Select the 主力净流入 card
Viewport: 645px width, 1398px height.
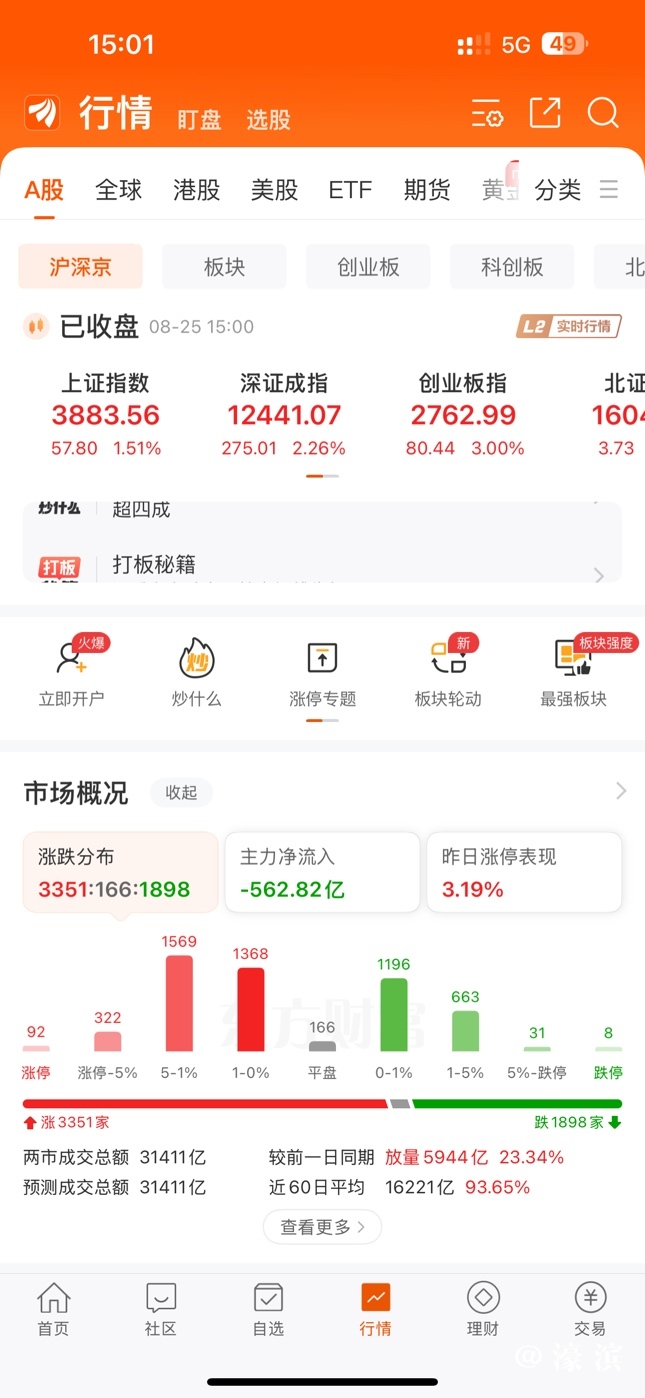coord(322,872)
